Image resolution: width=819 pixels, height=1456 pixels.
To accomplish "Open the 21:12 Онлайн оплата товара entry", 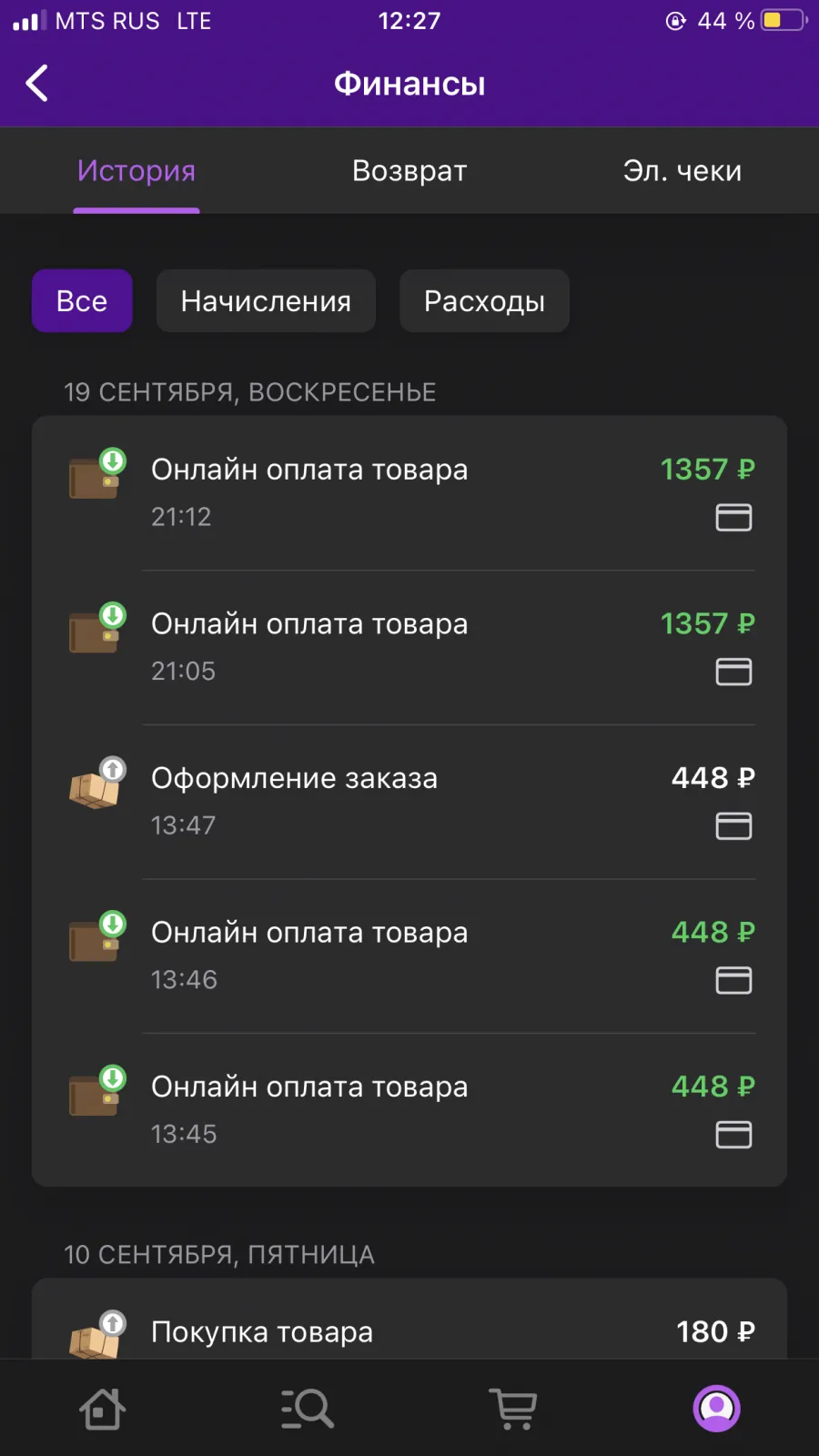I will coord(409,493).
